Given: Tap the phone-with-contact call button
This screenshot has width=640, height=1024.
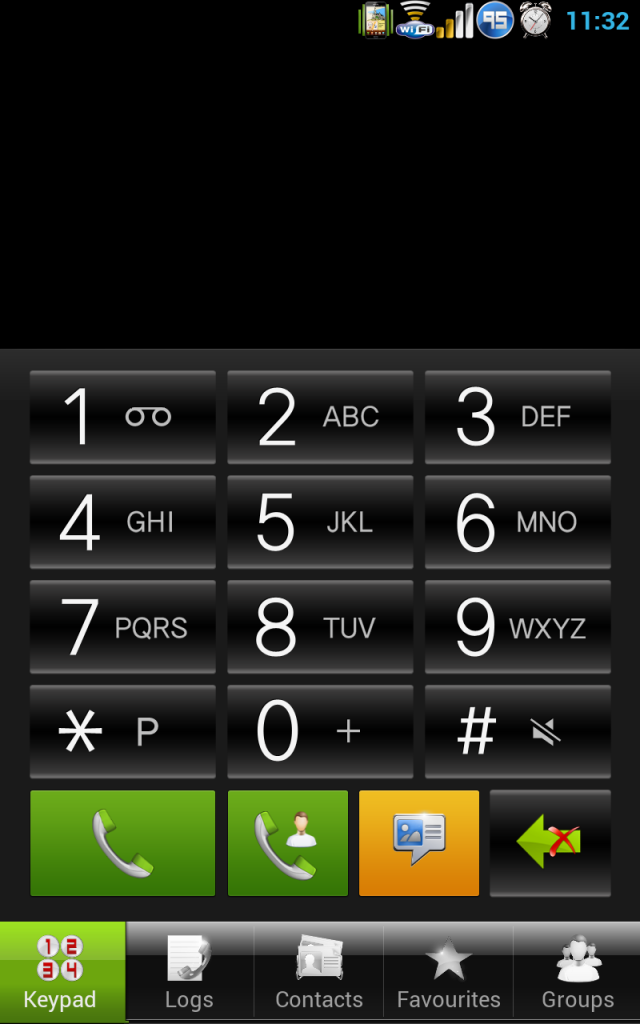Looking at the screenshot, I should 288,843.
